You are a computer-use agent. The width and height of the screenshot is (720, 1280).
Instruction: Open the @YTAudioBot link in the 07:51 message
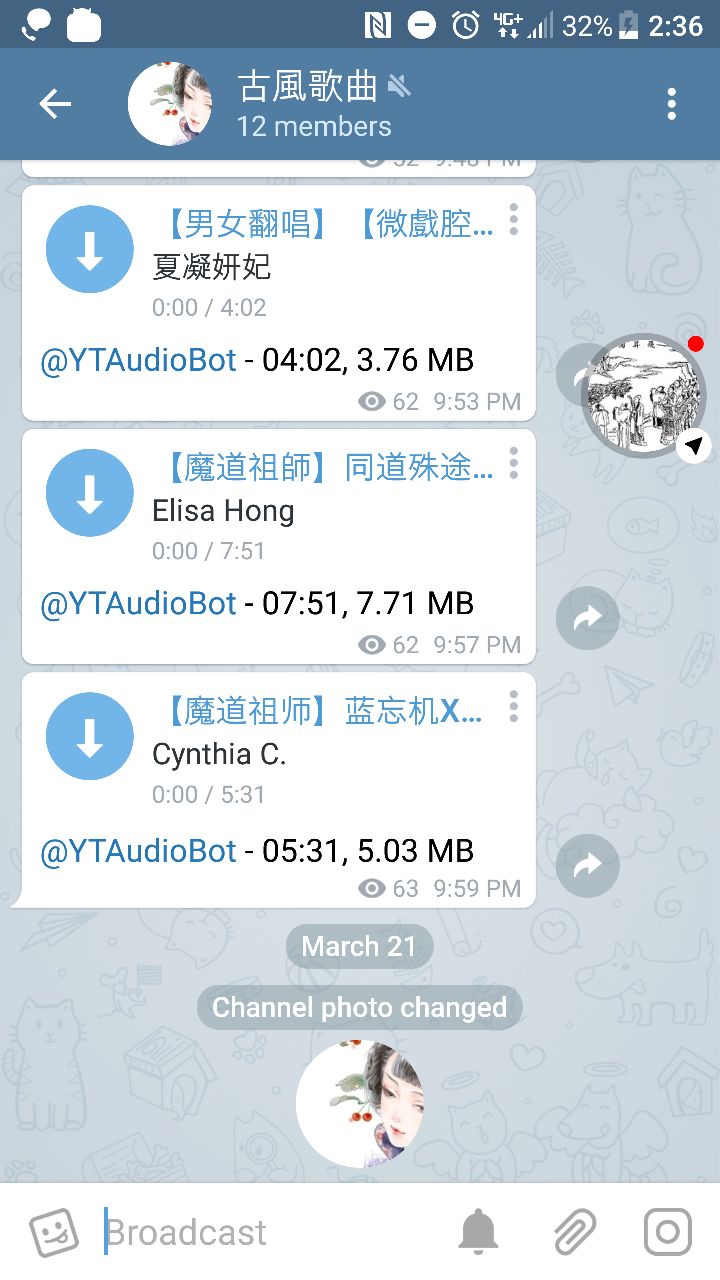[x=138, y=603]
